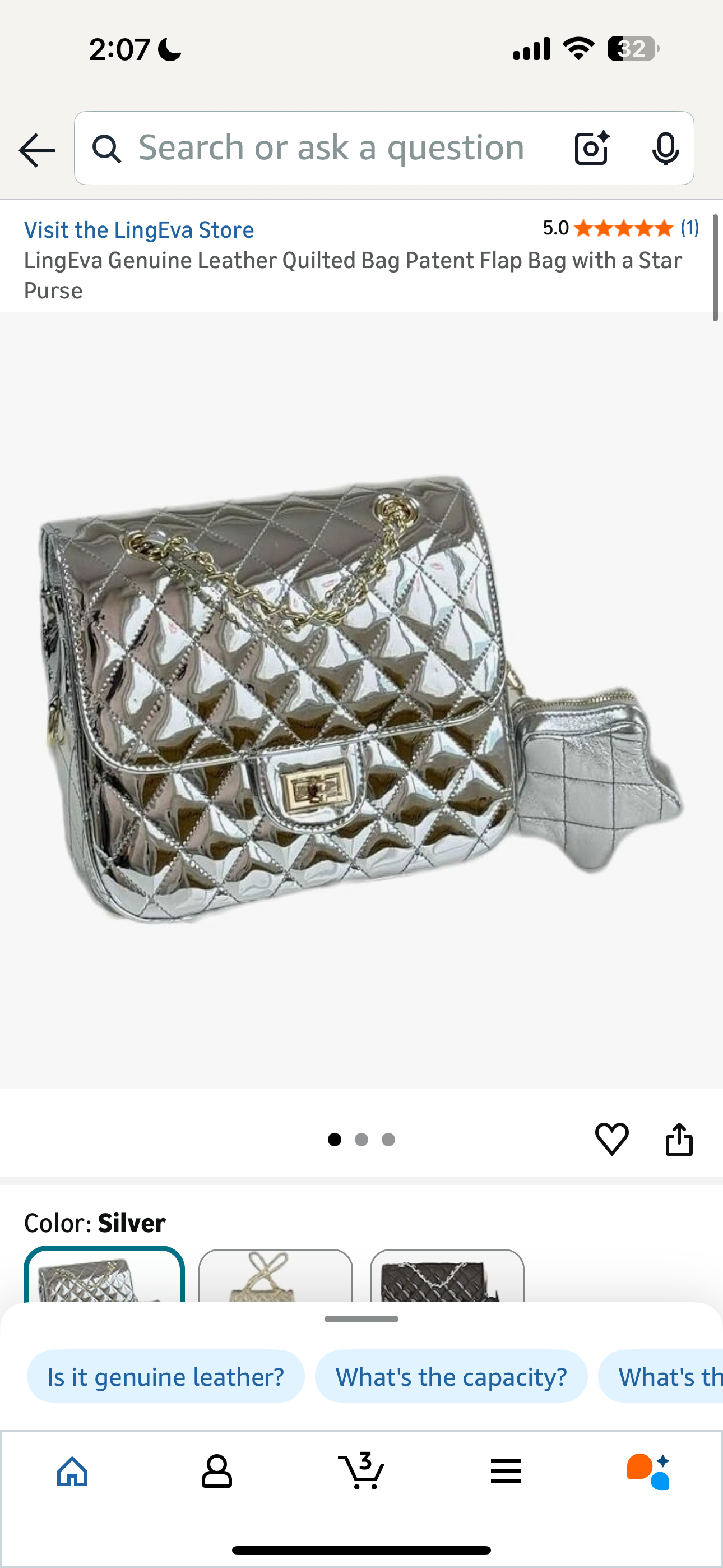Switch to the Home tab
Image resolution: width=723 pixels, height=1568 pixels.
[x=72, y=1472]
